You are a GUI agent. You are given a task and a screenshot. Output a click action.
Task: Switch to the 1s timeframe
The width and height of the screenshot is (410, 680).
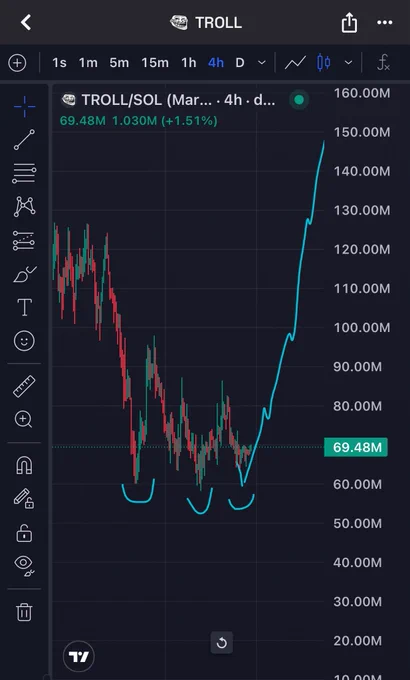click(x=59, y=63)
